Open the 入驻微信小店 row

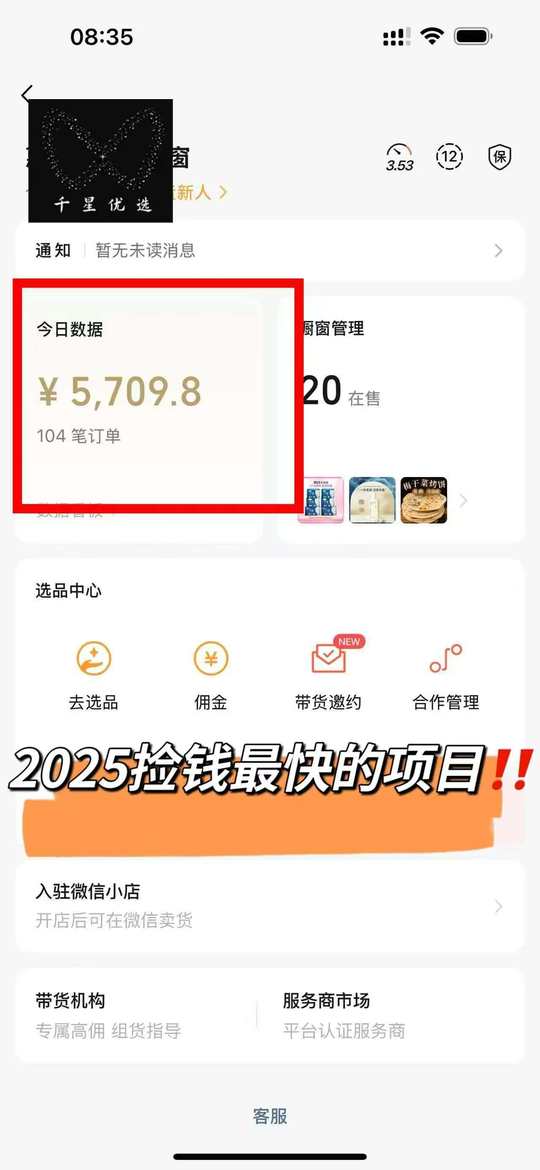tap(270, 906)
